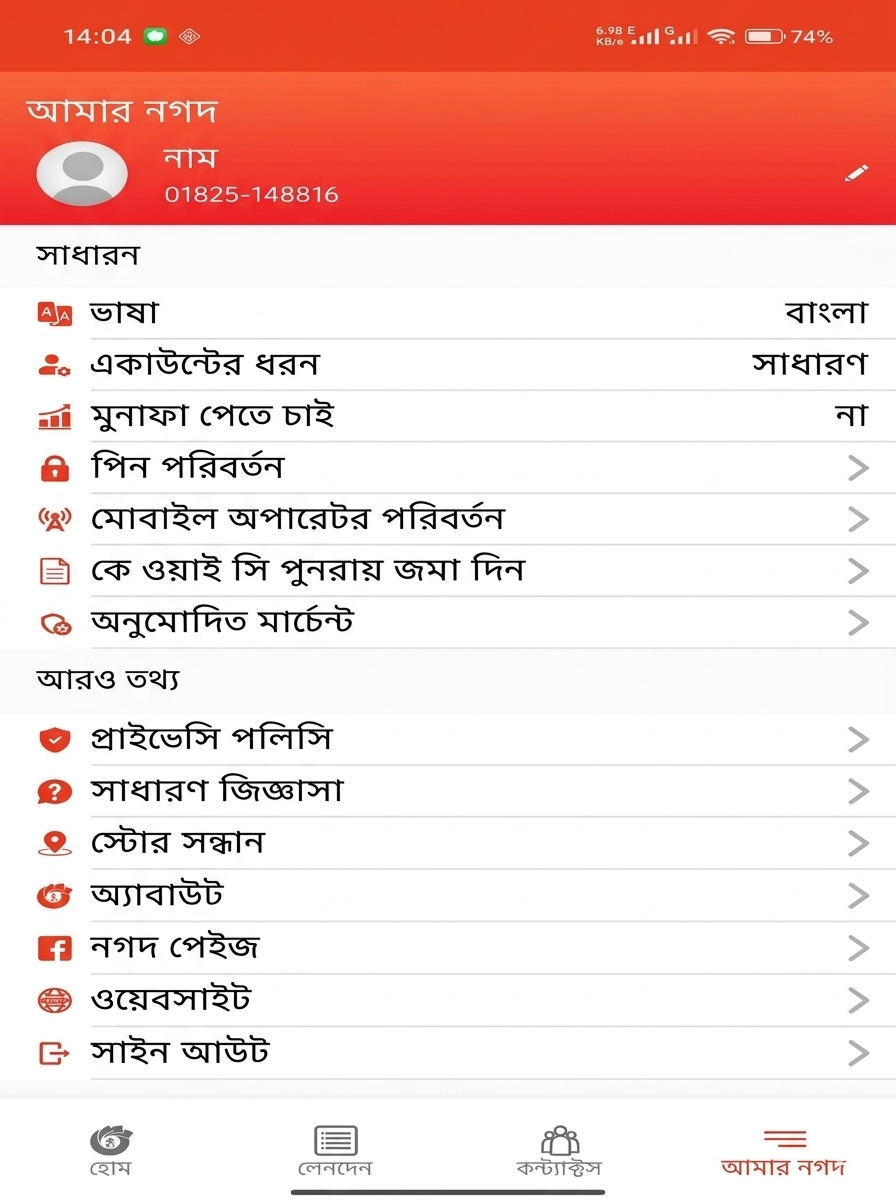Open সাধারণ জিজ্ঞাসা FAQ
The image size is (896, 1200).
450,792
